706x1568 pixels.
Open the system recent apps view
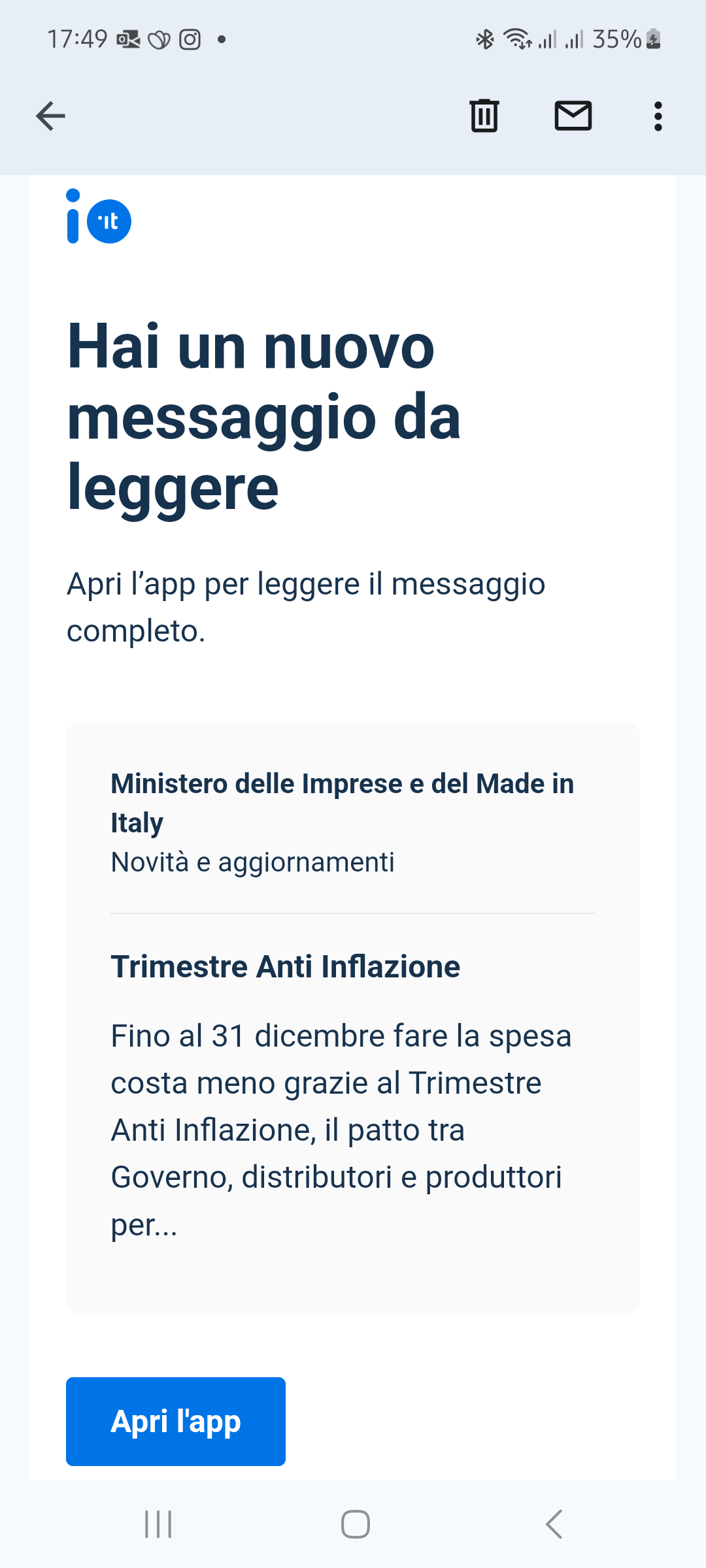tap(158, 1524)
